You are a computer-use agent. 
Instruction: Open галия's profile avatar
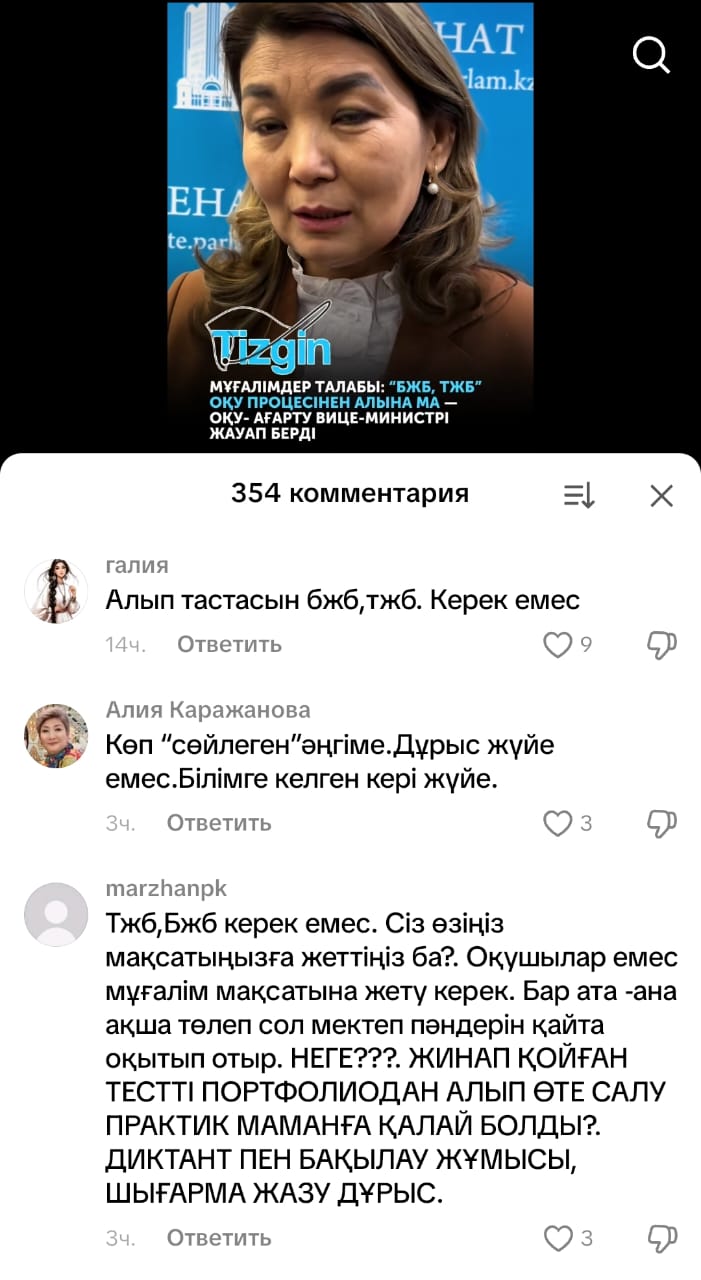pos(56,591)
